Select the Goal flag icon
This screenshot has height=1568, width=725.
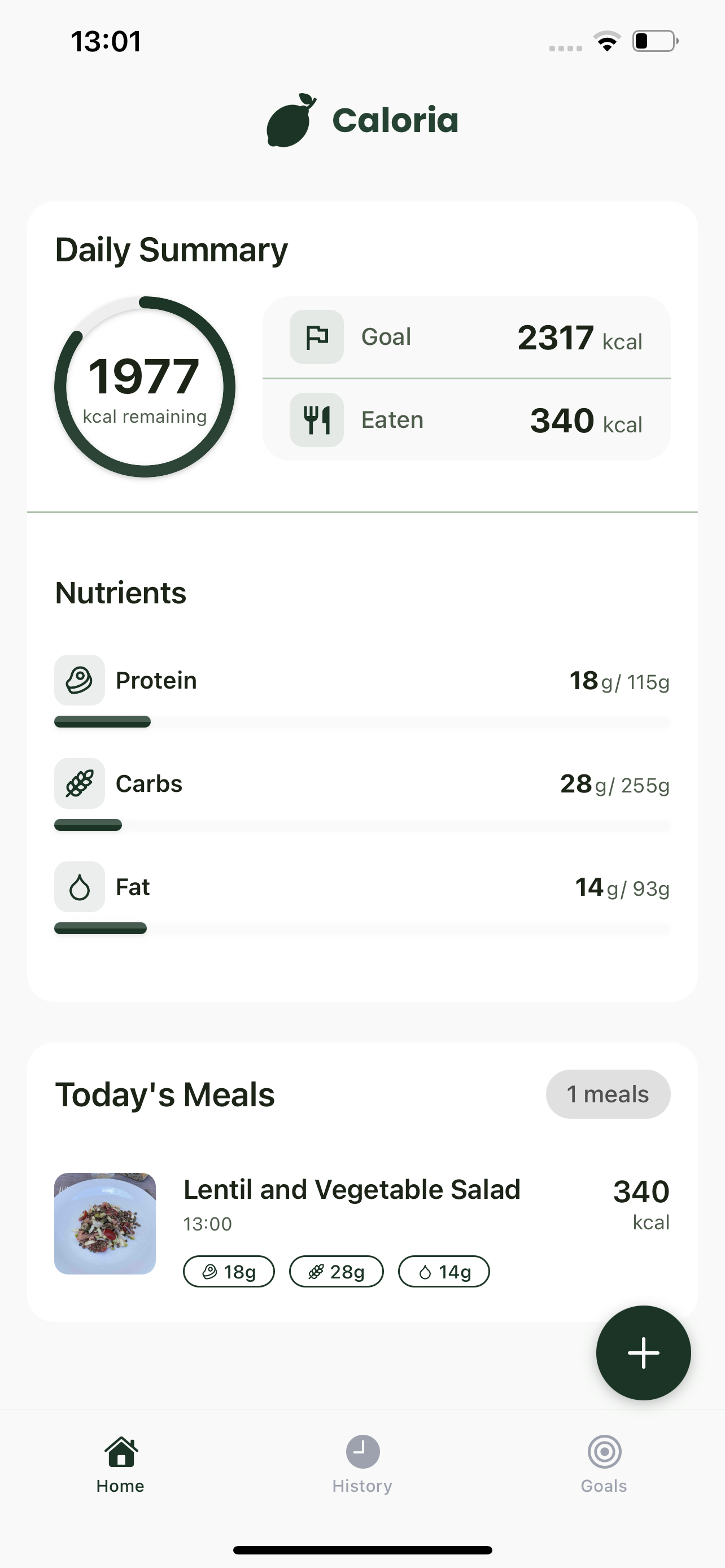tap(317, 336)
